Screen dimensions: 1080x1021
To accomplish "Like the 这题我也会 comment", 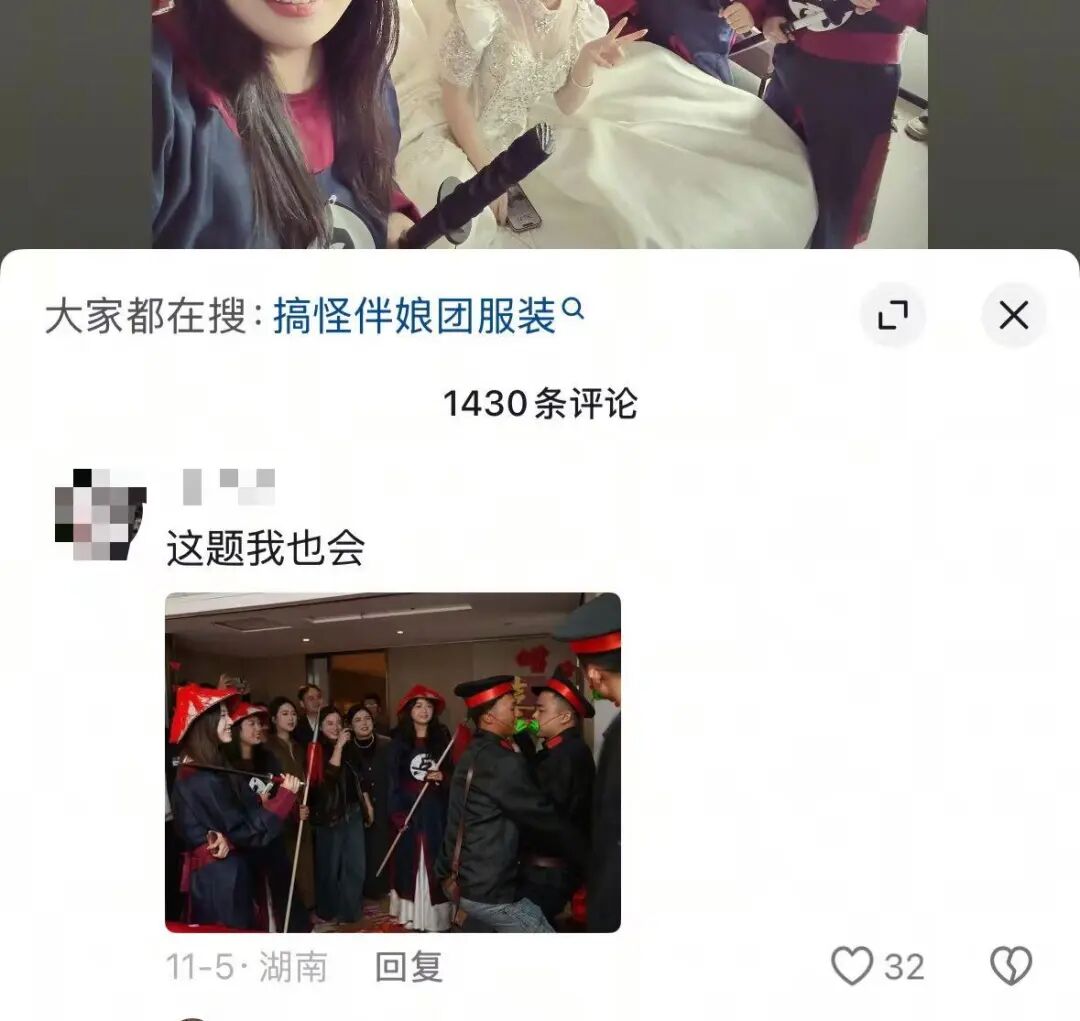I will (x=852, y=966).
